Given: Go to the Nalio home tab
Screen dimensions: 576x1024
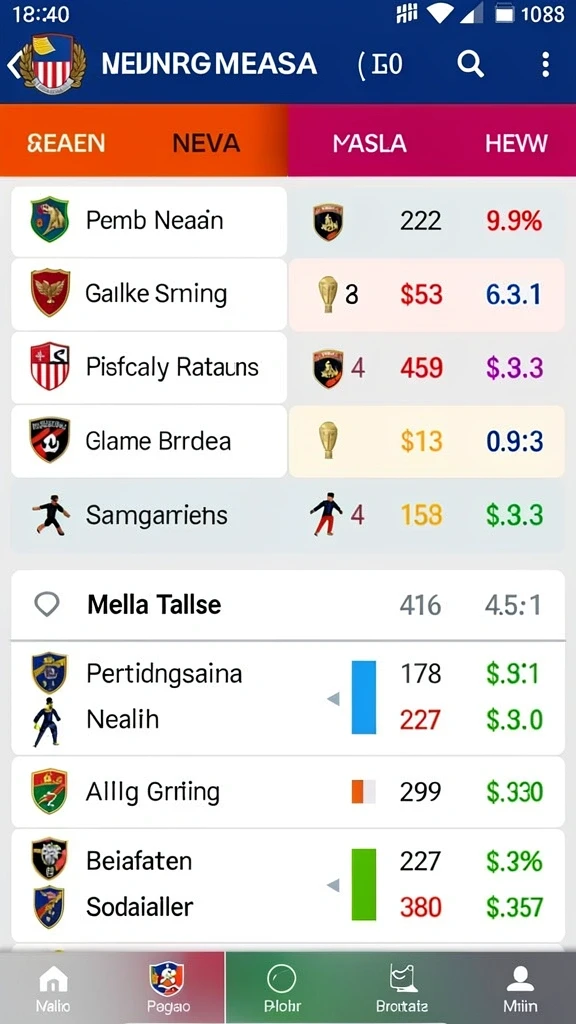Looking at the screenshot, I should (x=54, y=987).
